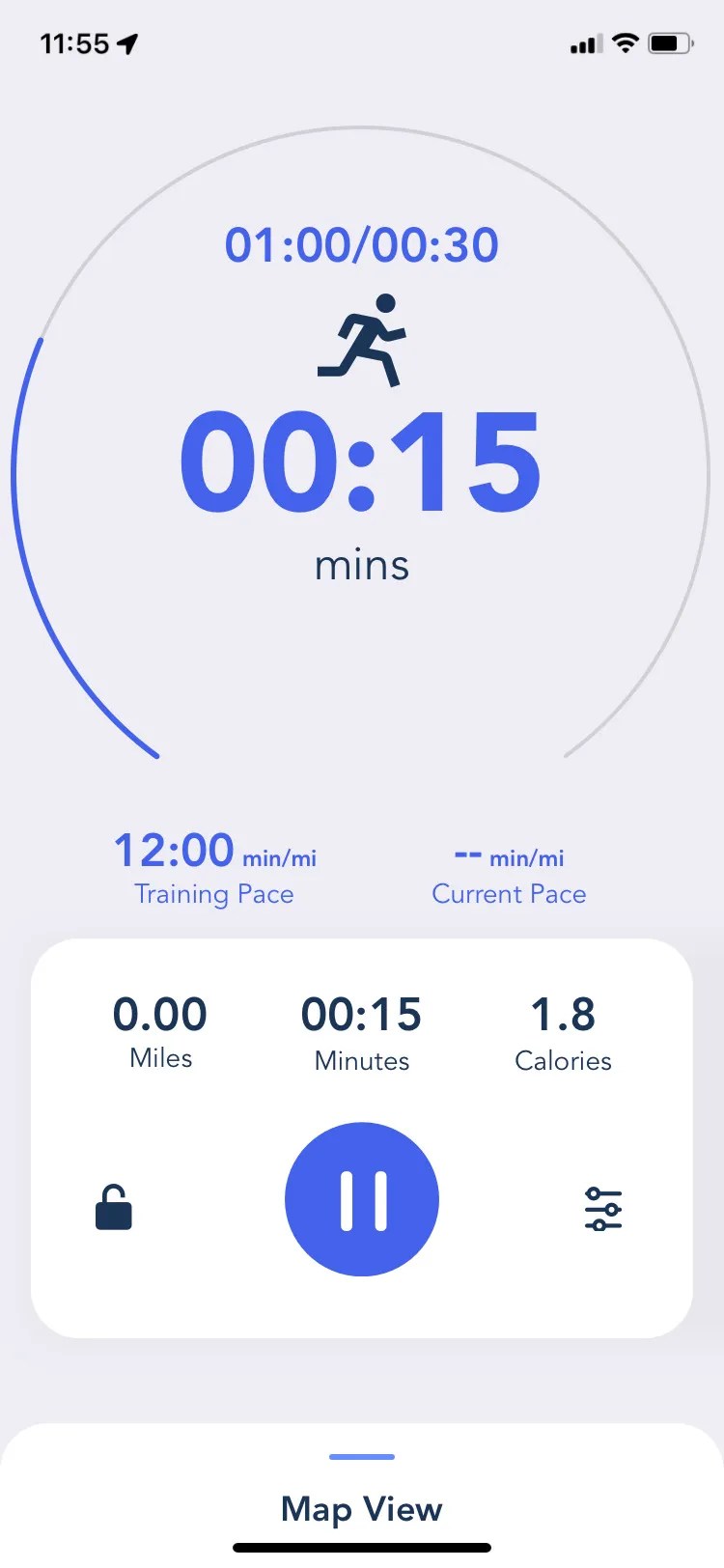Viewport: 724px width, 1568px height.
Task: Tap the 00:15 minutes elapsed timer
Action: (362, 1014)
